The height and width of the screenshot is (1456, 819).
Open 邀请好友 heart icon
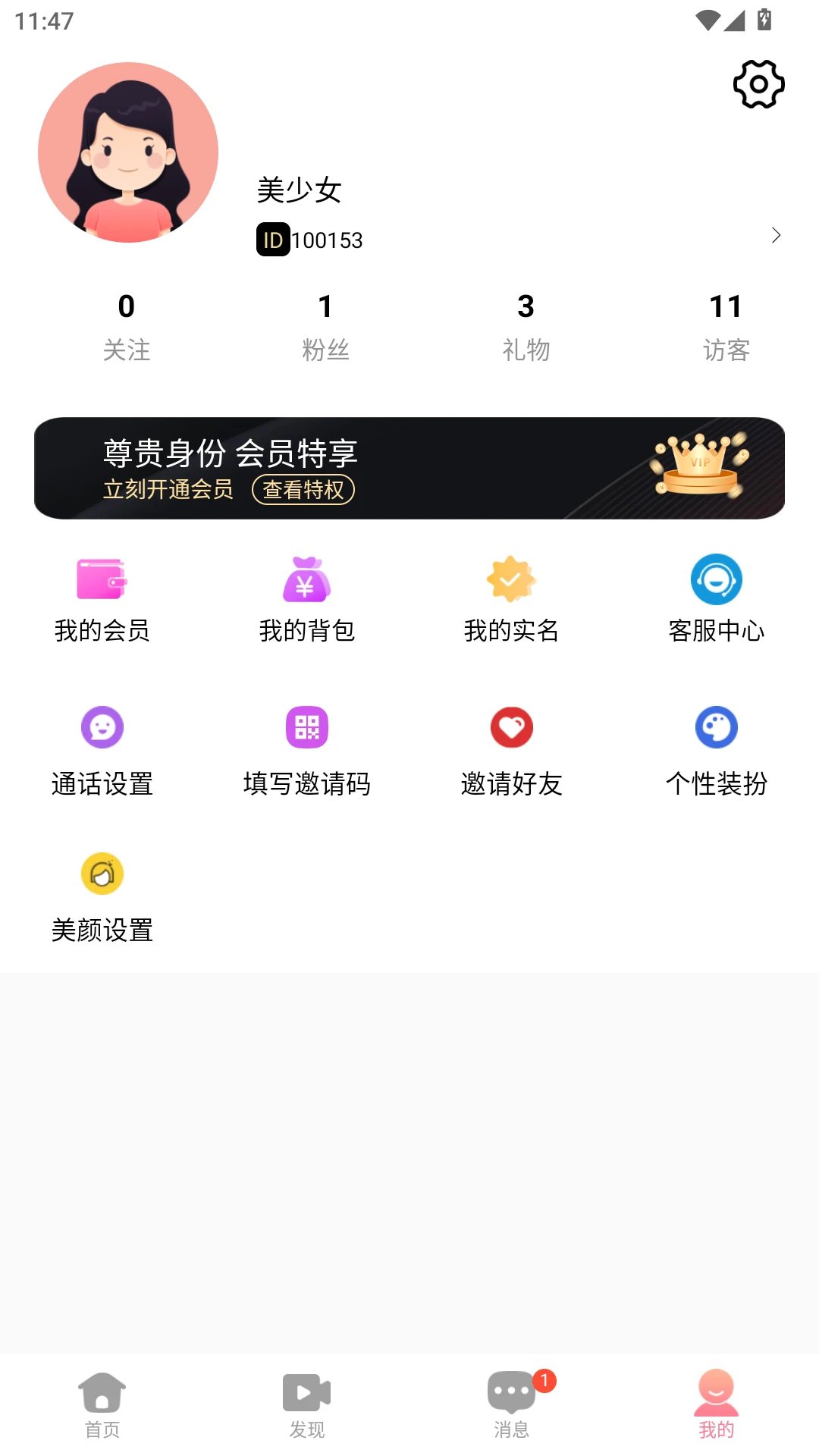click(x=511, y=726)
